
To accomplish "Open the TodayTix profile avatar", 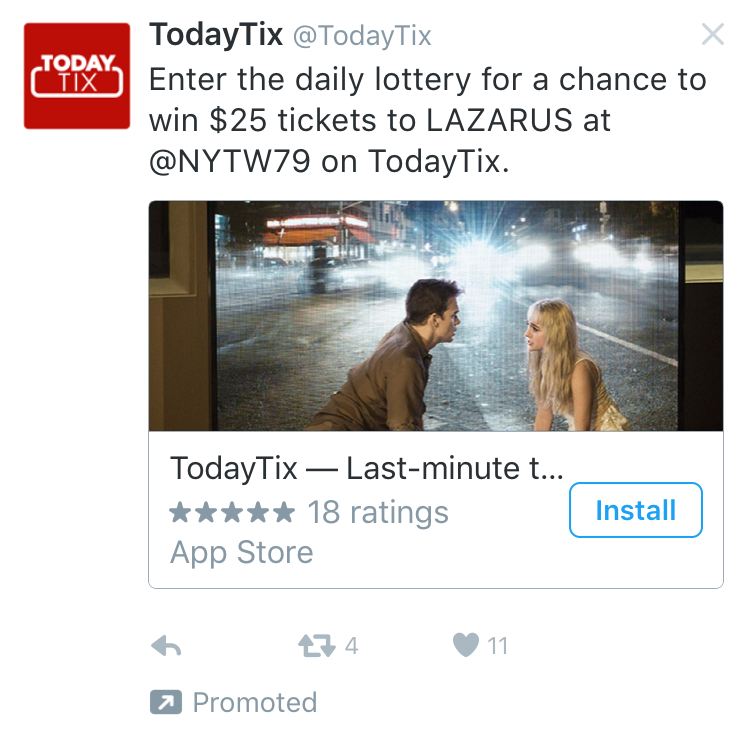I will click(77, 76).
